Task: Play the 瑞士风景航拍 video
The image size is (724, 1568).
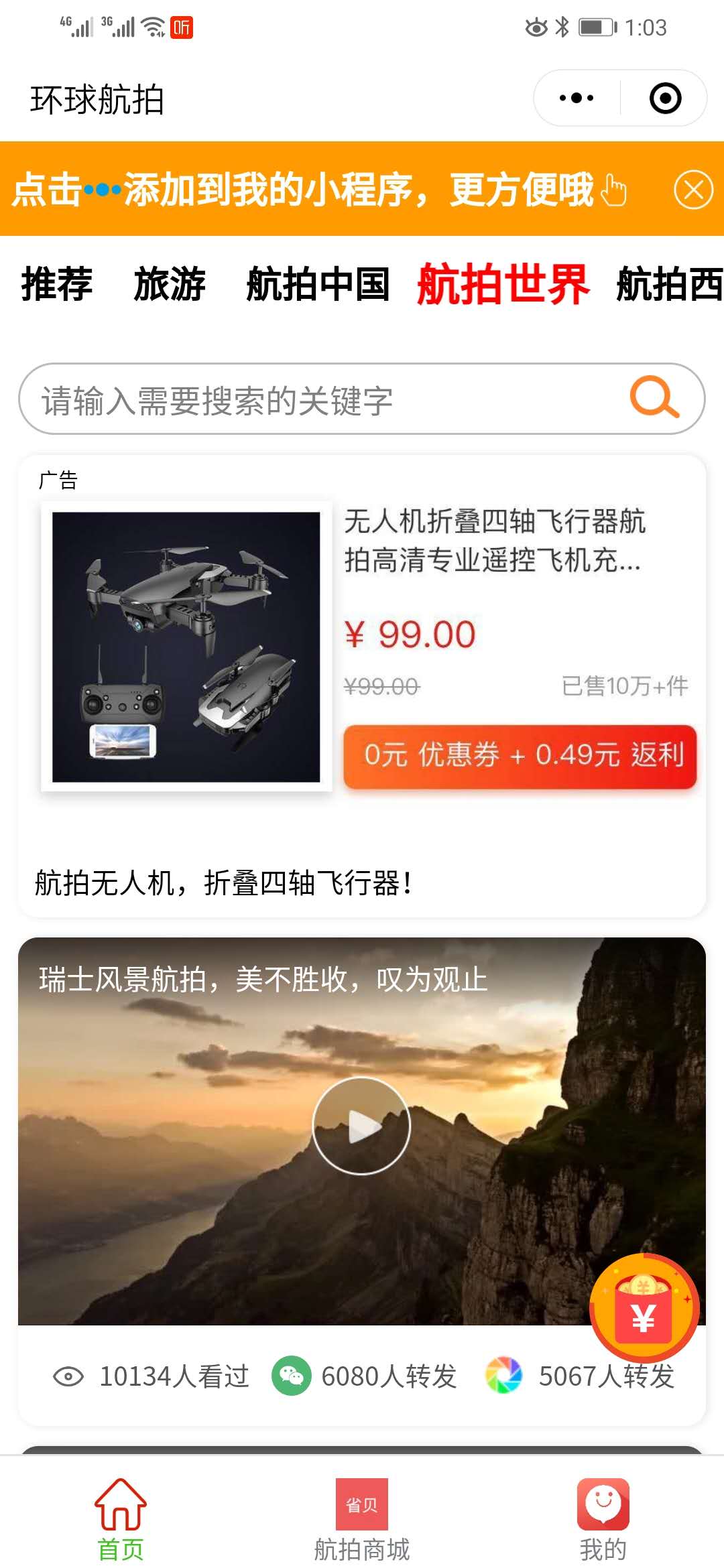Action: tap(361, 1126)
